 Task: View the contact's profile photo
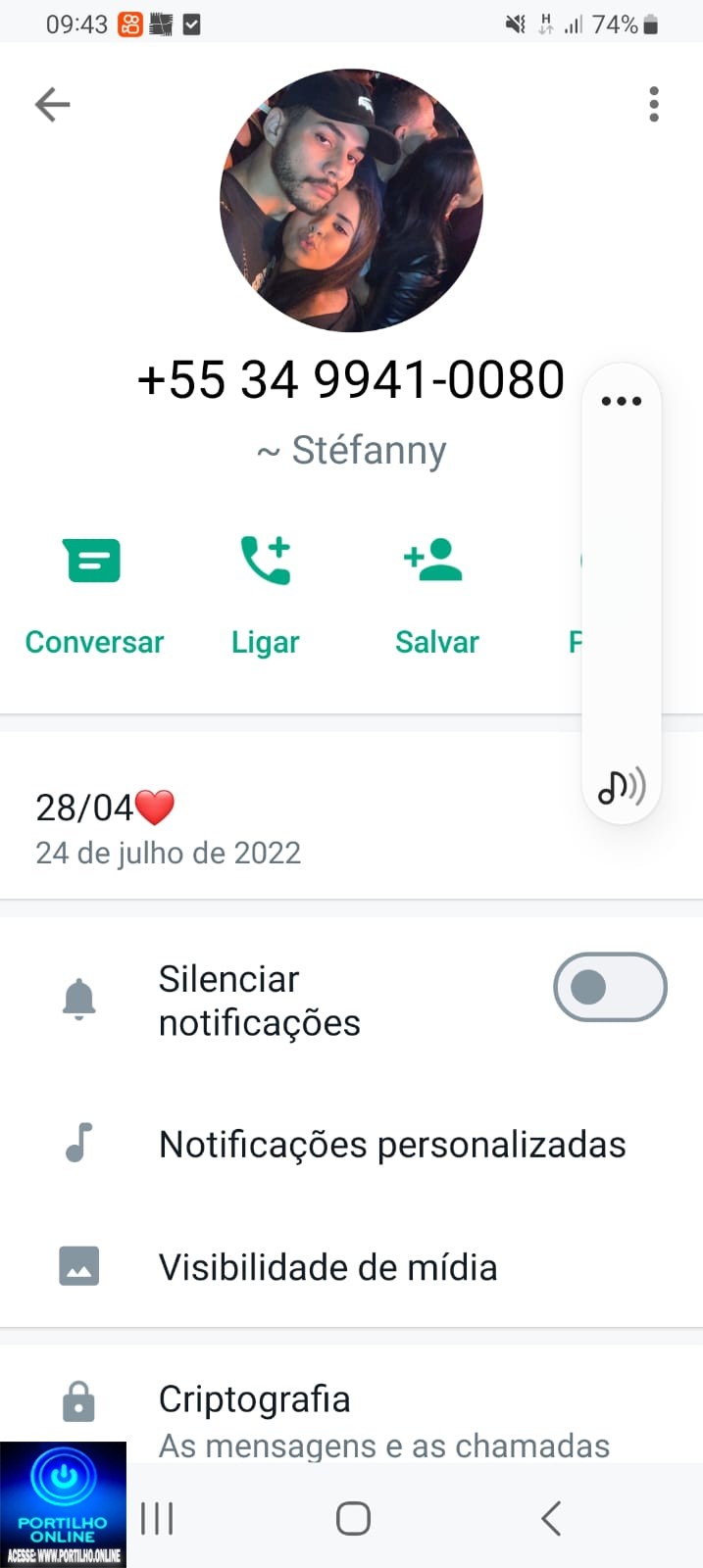point(351,201)
